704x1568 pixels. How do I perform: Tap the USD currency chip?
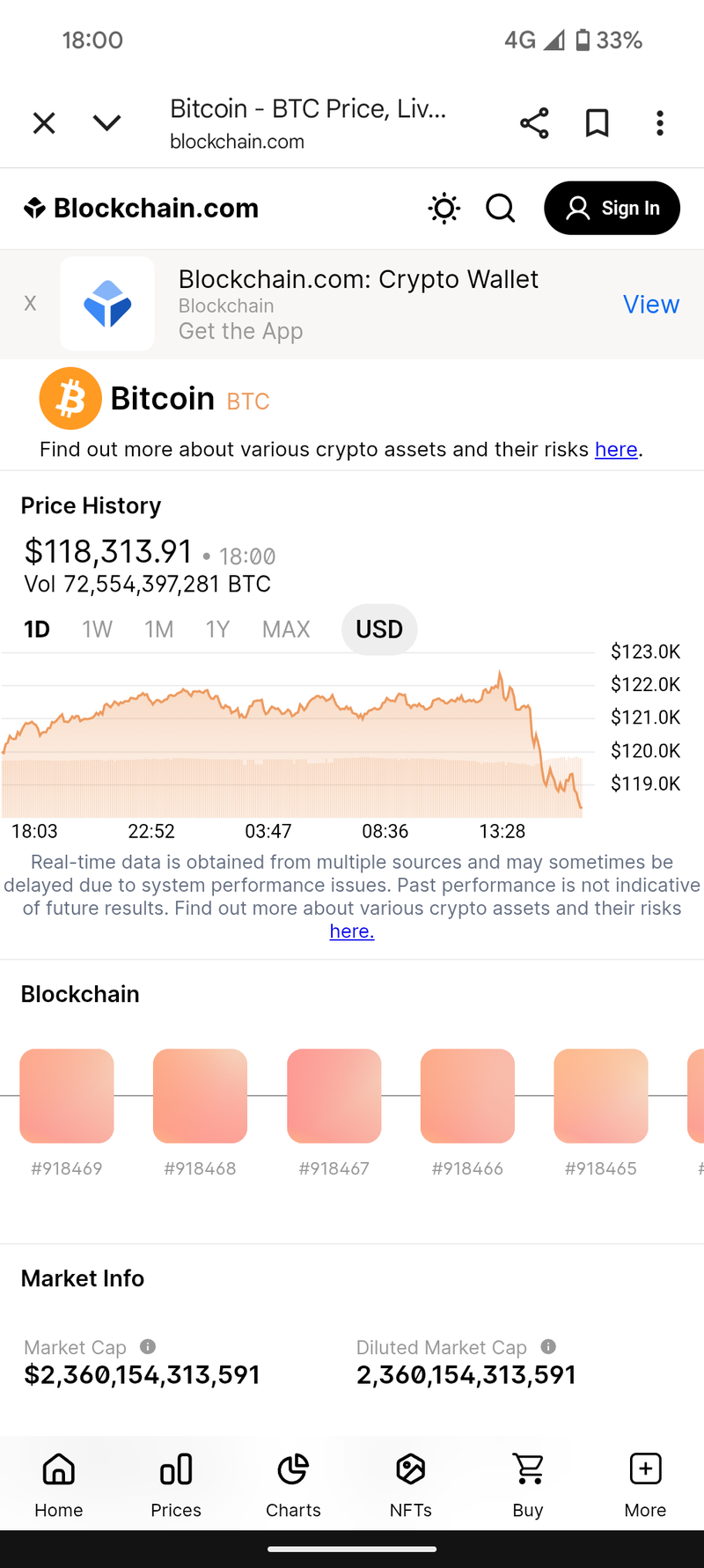(379, 629)
